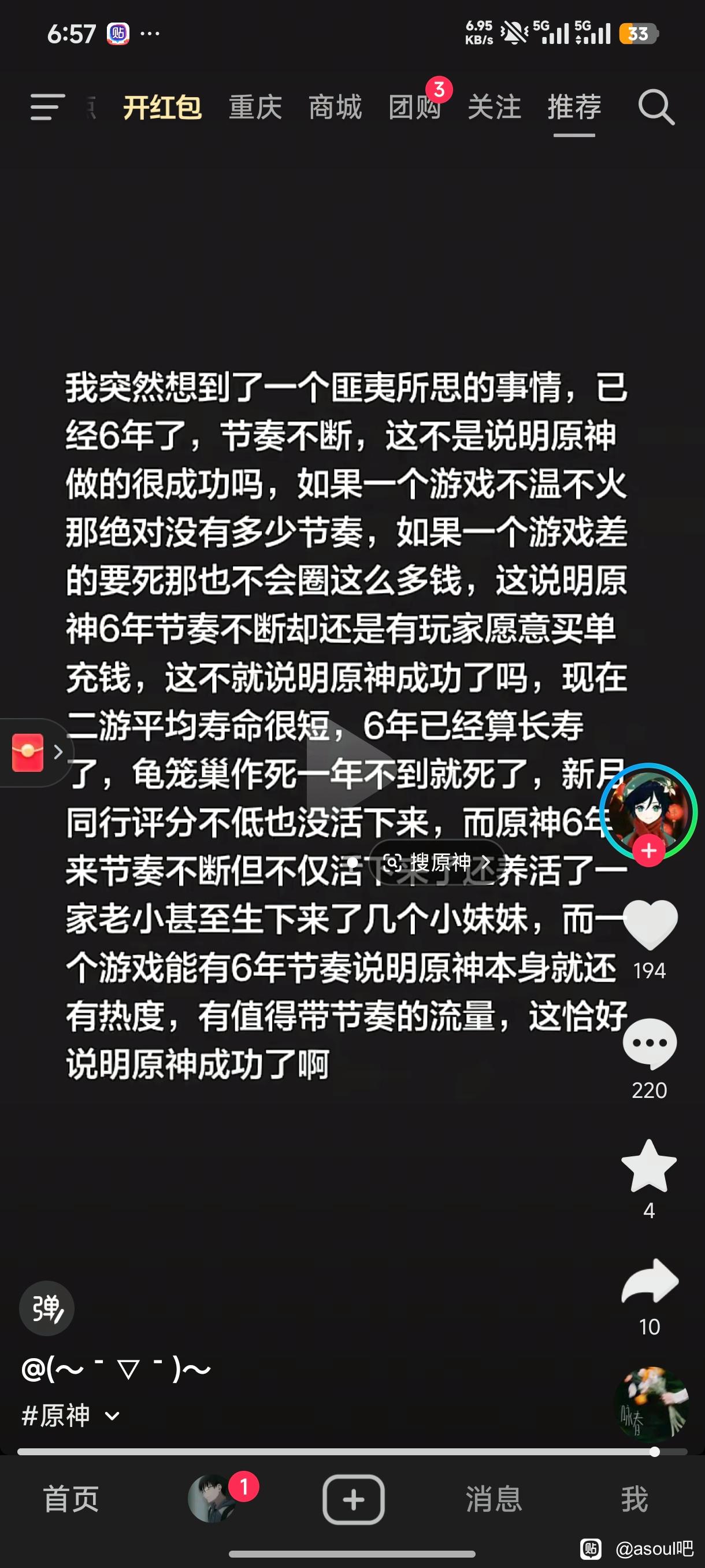Switch to the 商城 tab
This screenshot has height=1568, width=705.
pyautogui.click(x=335, y=108)
